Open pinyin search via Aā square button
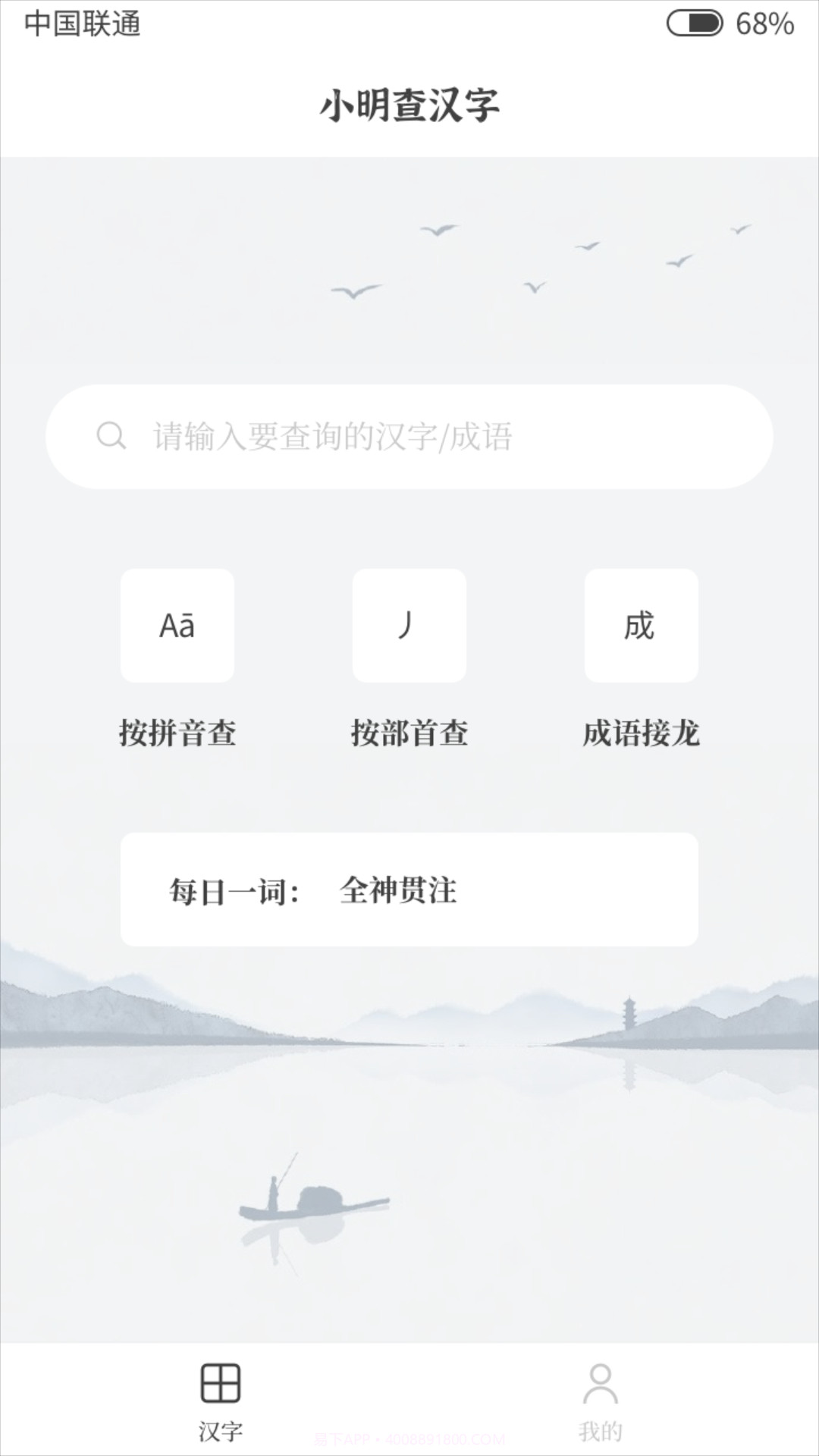 (x=177, y=624)
